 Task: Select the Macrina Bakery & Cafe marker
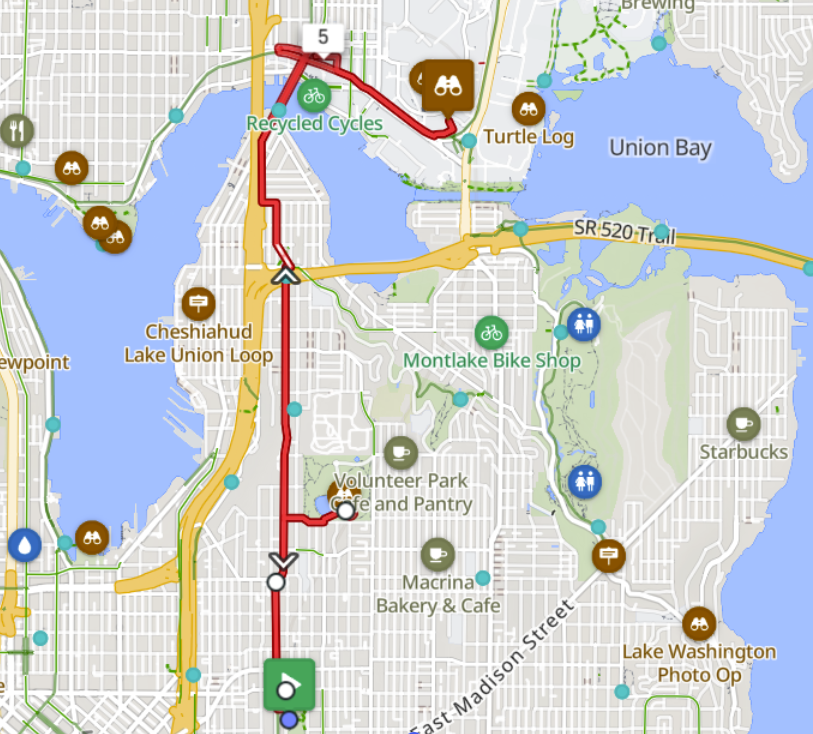(x=437, y=553)
